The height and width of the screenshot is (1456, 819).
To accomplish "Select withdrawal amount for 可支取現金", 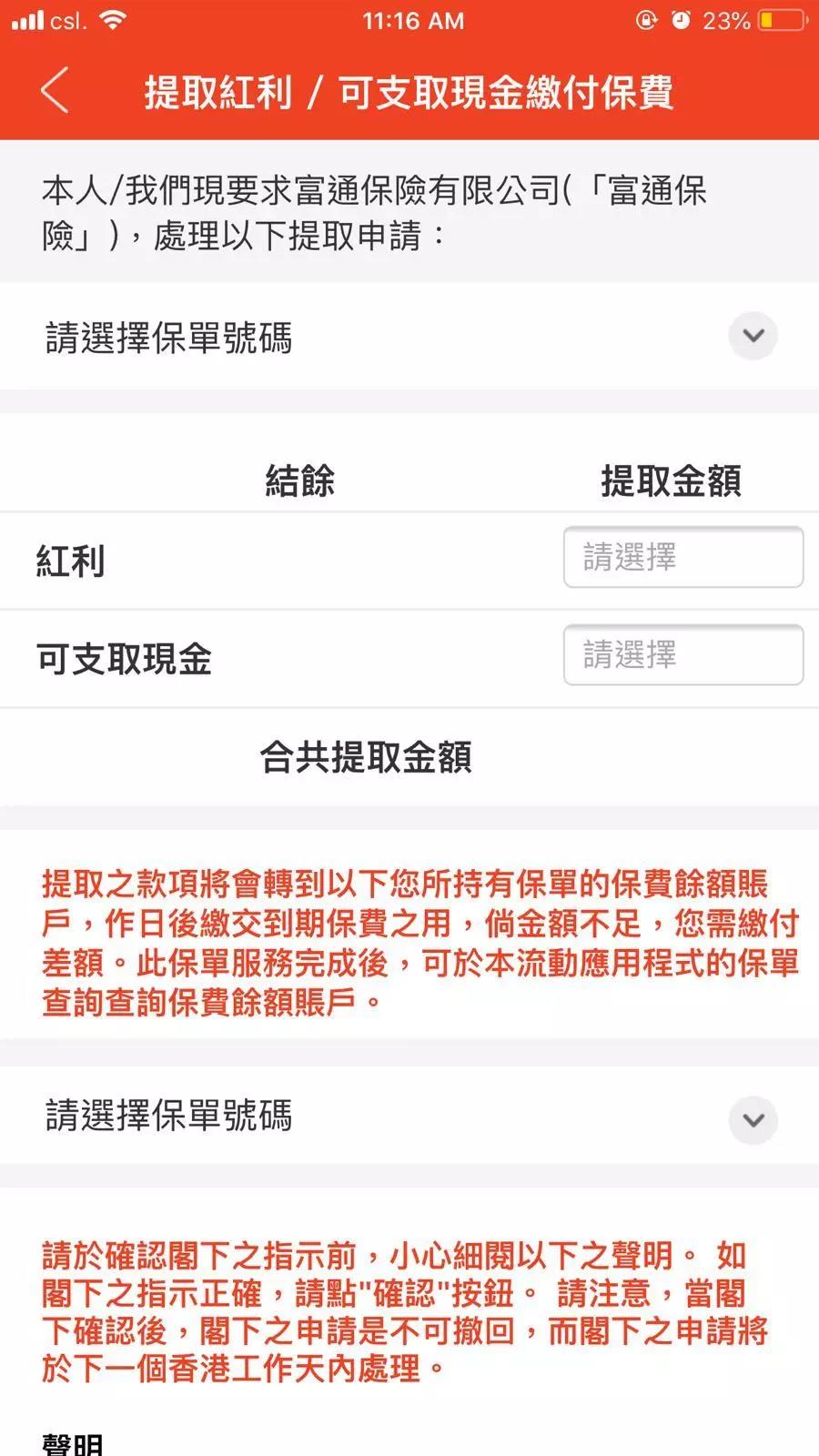I will click(x=682, y=655).
